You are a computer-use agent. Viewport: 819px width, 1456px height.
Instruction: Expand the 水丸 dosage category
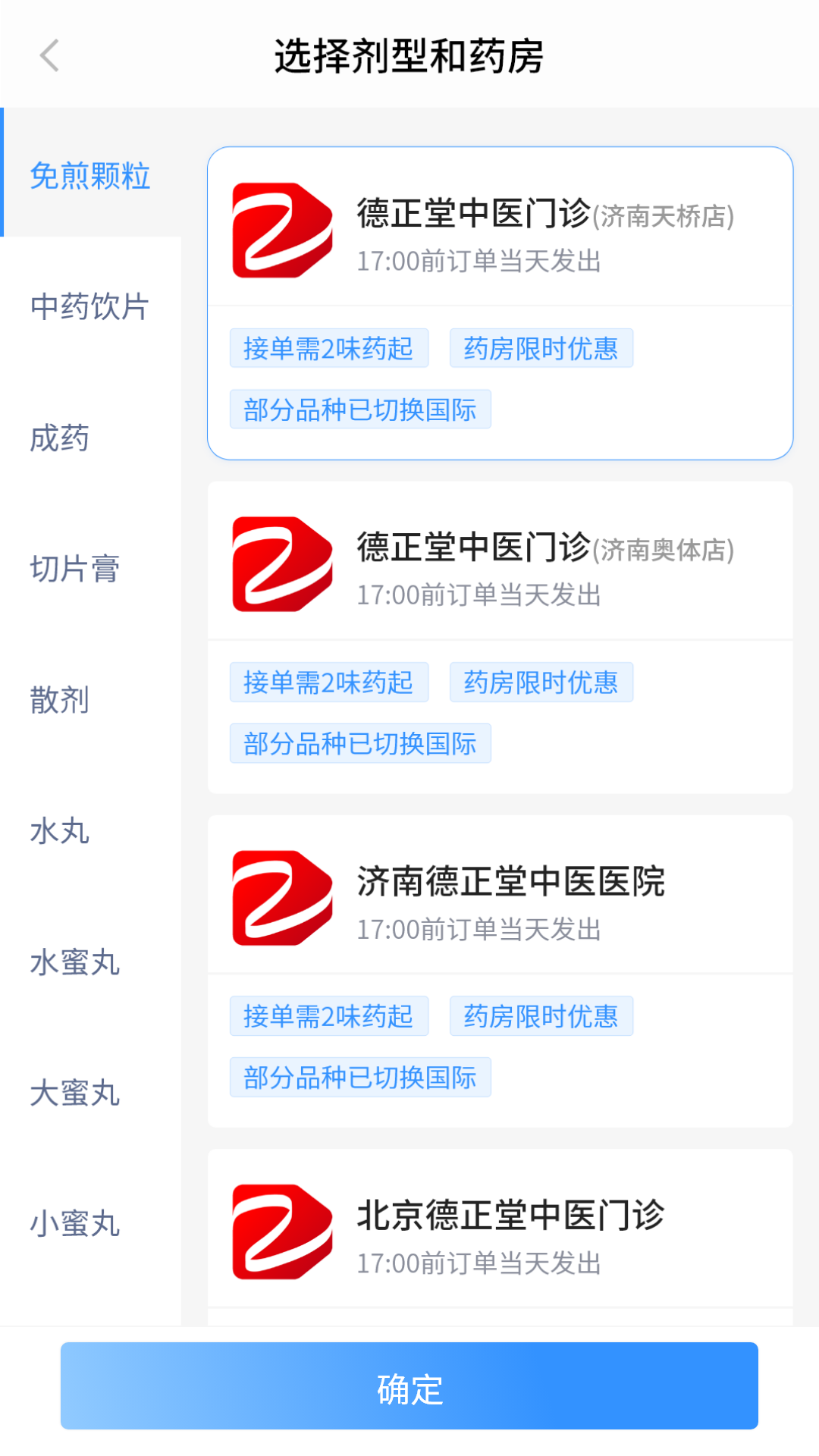tap(61, 832)
